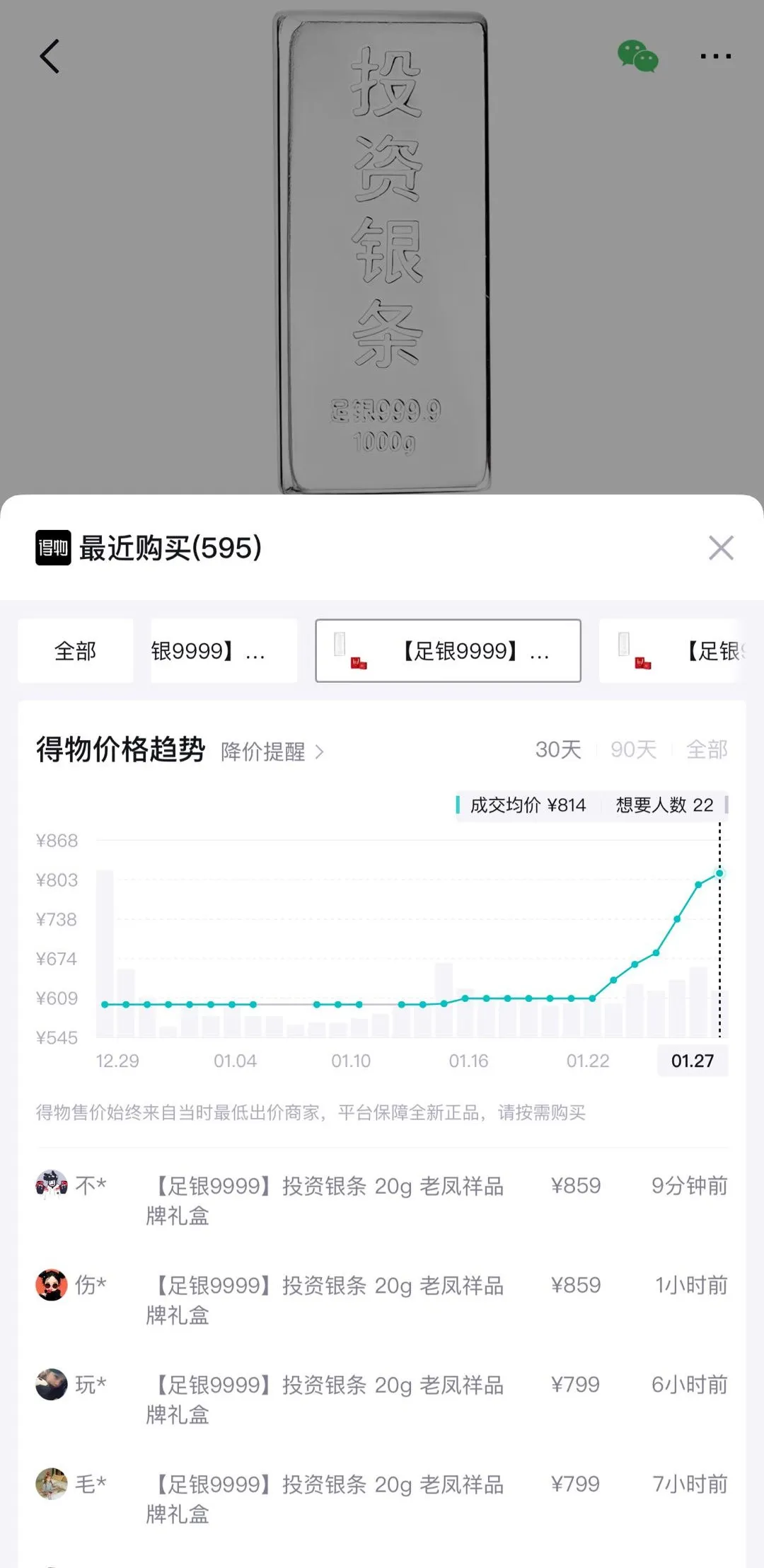
Task: Show 全部 price trend history
Action: click(707, 749)
